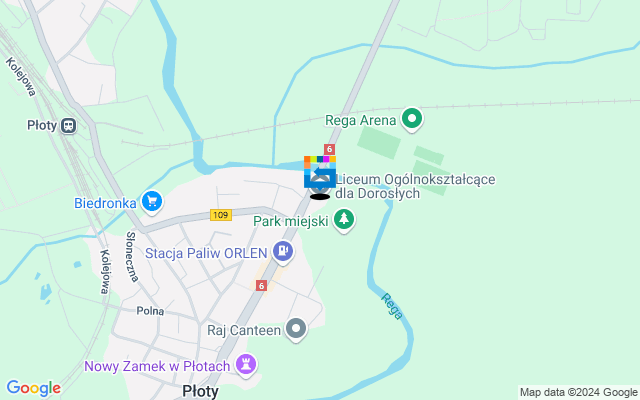View Nowy Zamek w Płotach marker

245,367
